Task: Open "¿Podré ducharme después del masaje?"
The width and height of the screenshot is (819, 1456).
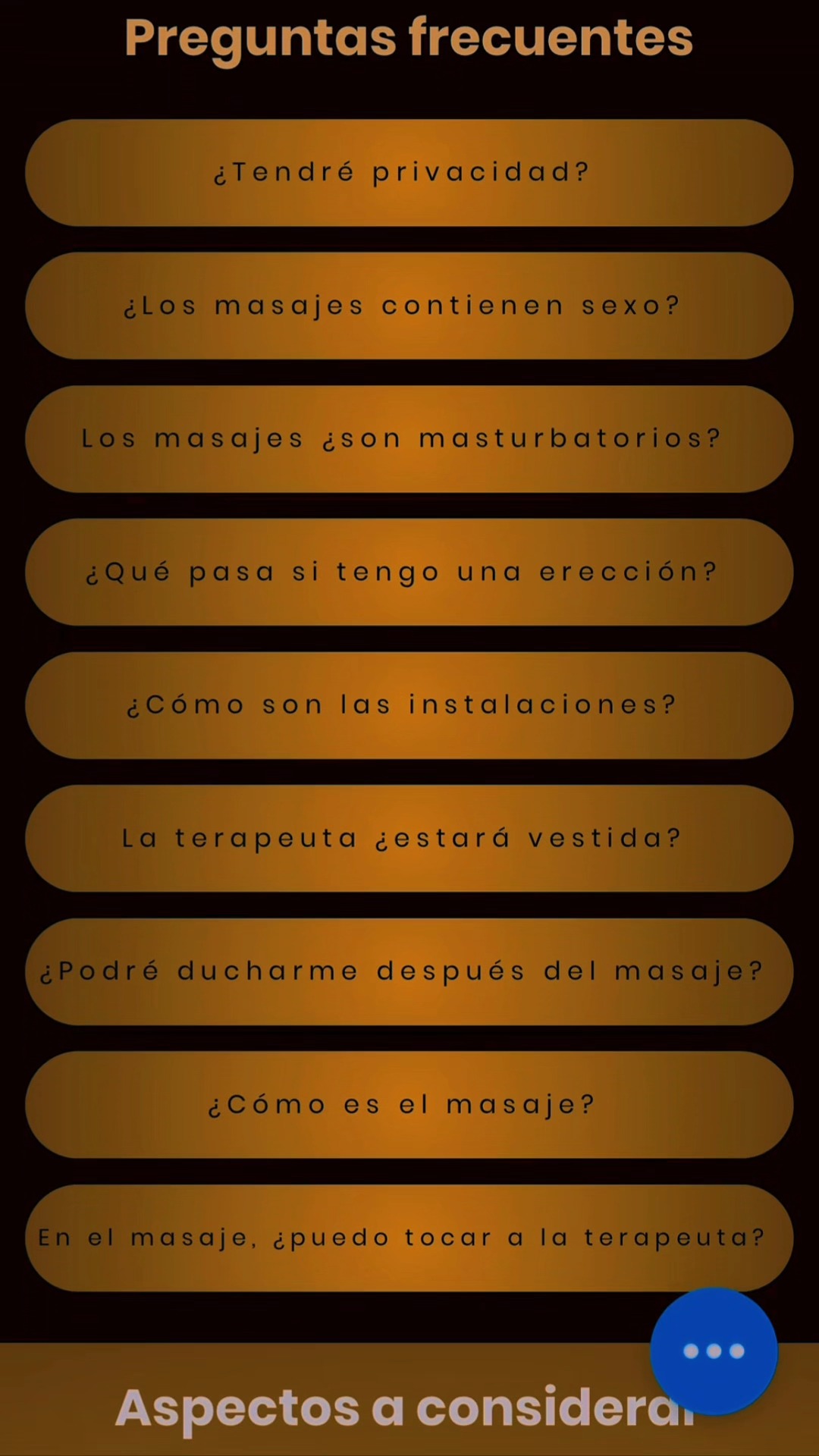Action: [x=409, y=971]
